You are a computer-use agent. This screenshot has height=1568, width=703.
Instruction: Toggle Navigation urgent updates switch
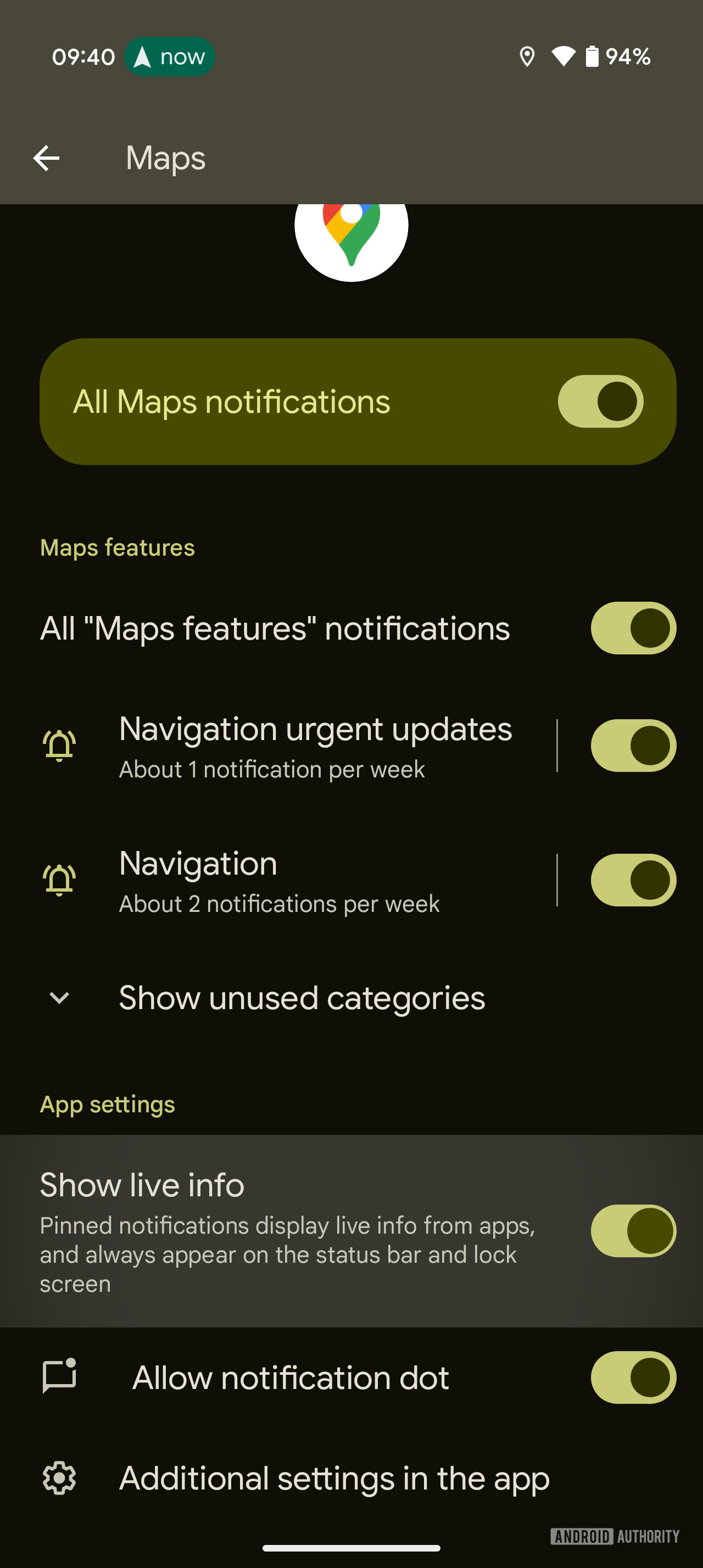point(632,746)
